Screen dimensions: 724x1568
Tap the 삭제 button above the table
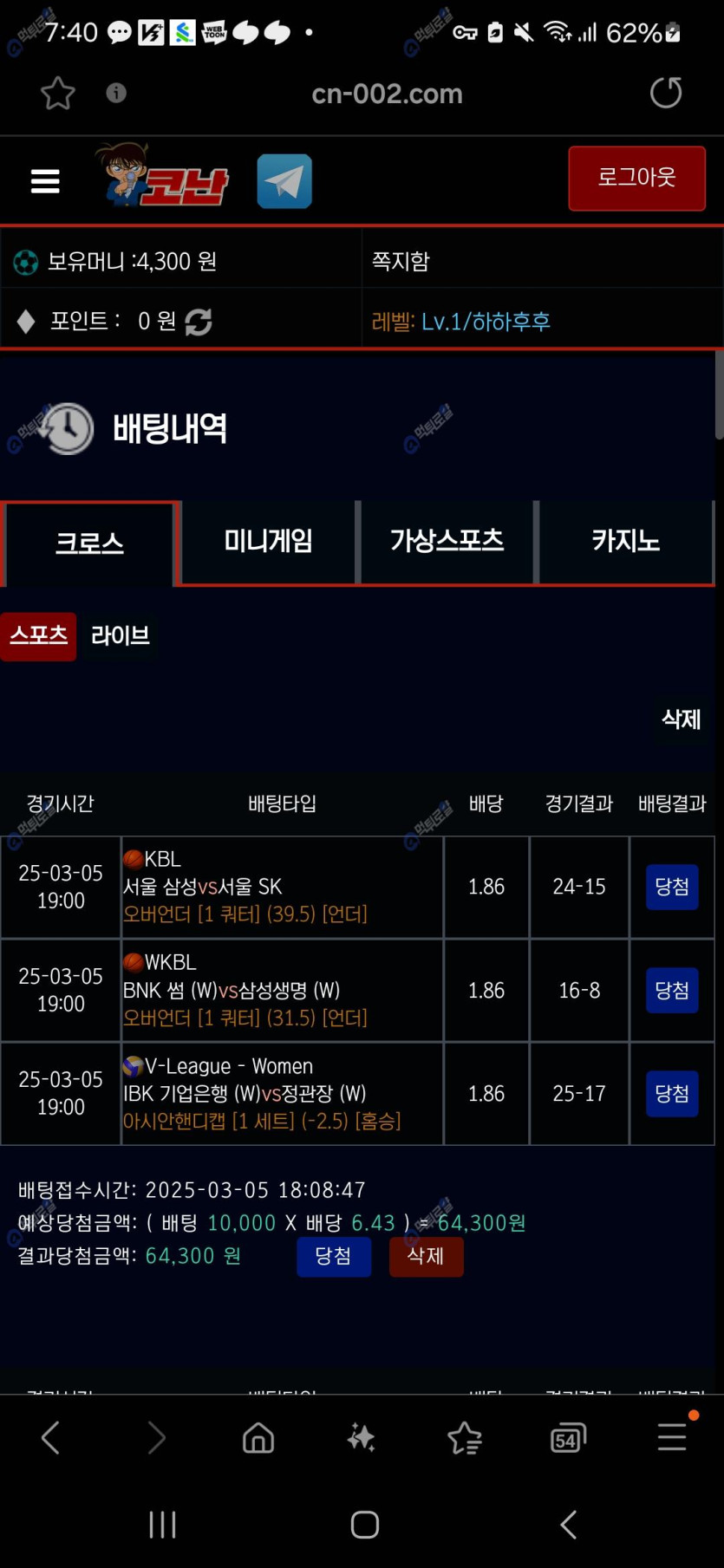pyautogui.click(x=681, y=719)
